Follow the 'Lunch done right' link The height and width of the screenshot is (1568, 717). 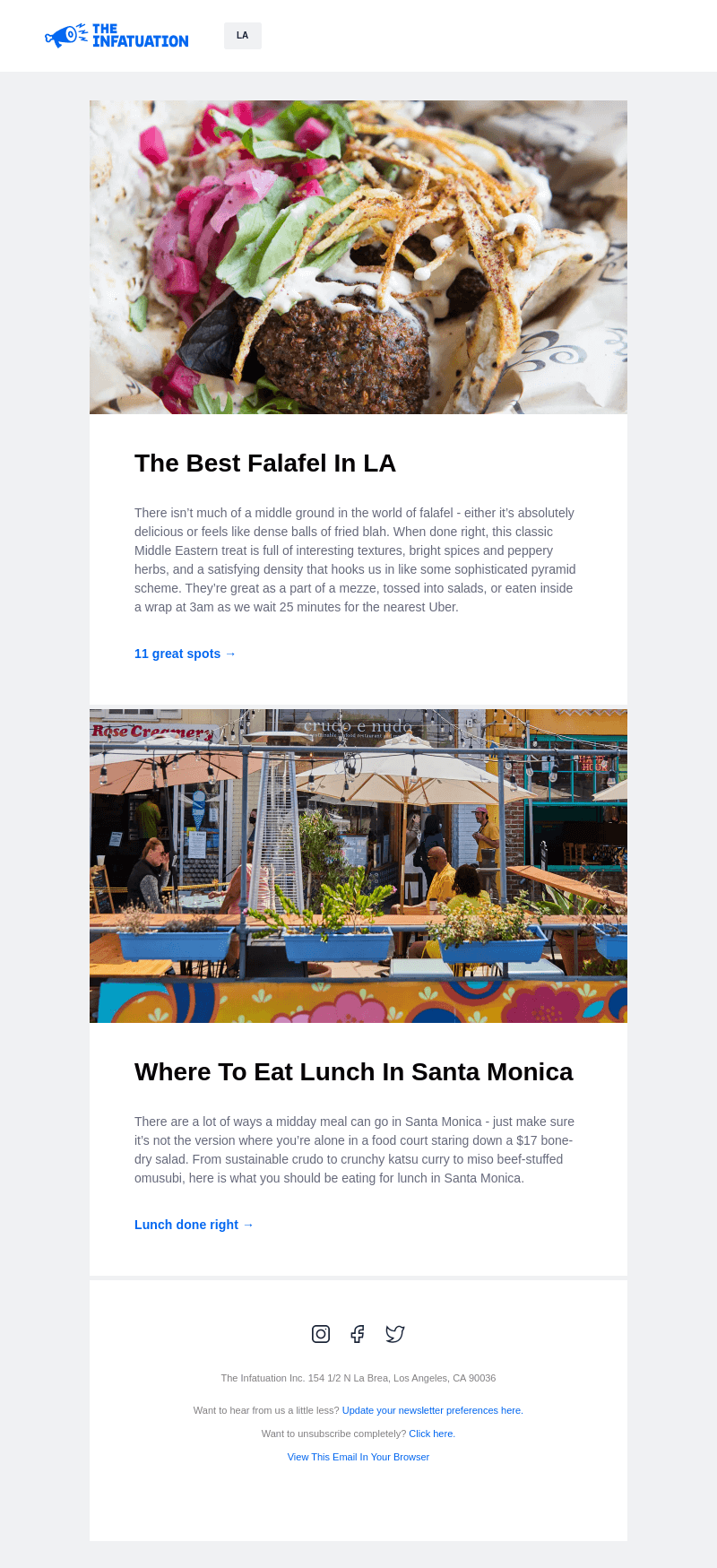[194, 1225]
